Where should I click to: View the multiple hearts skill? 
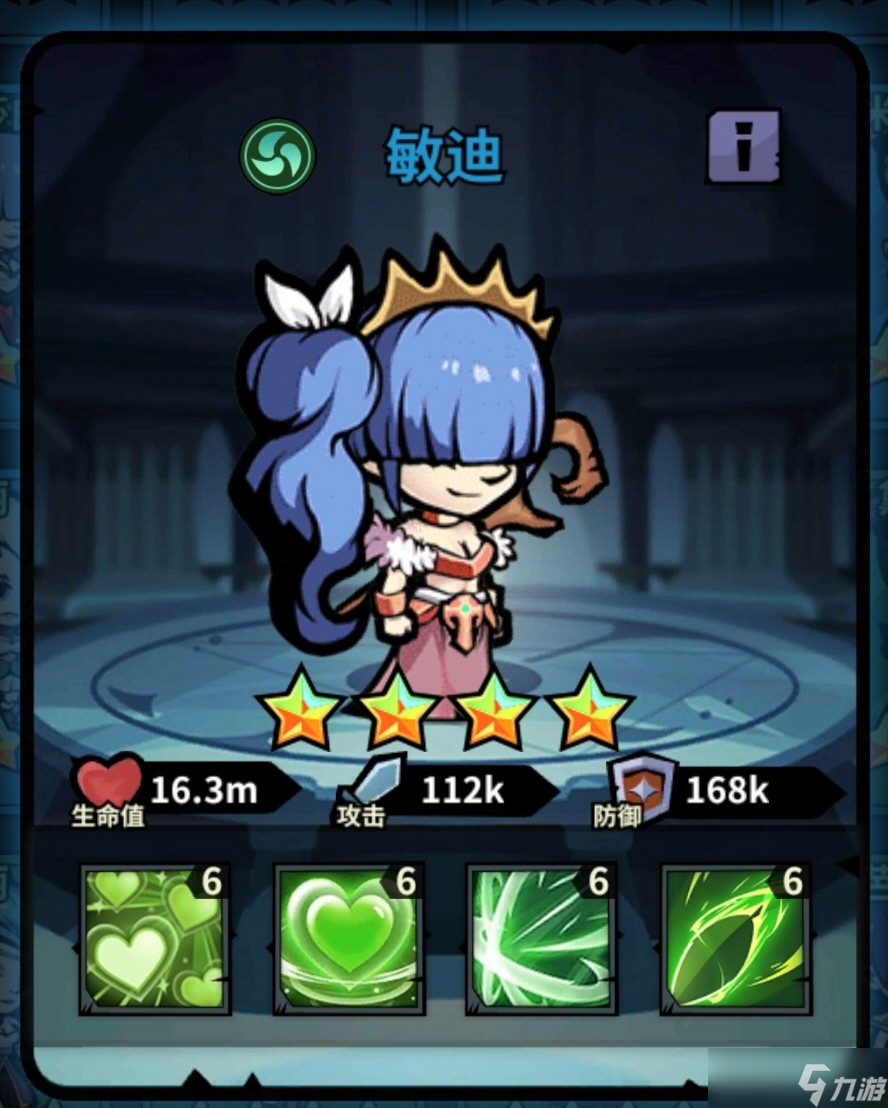tap(154, 938)
